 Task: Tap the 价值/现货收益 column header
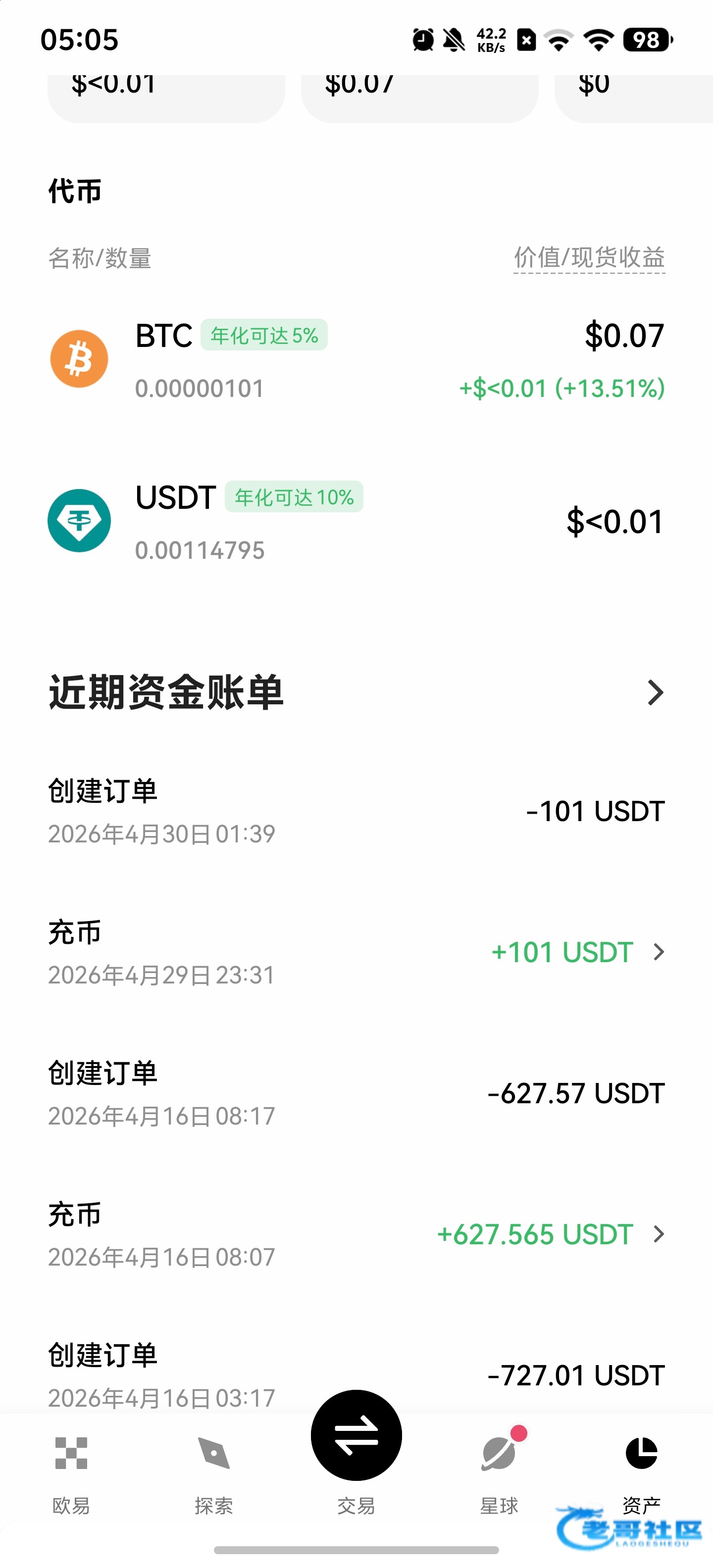click(x=589, y=258)
